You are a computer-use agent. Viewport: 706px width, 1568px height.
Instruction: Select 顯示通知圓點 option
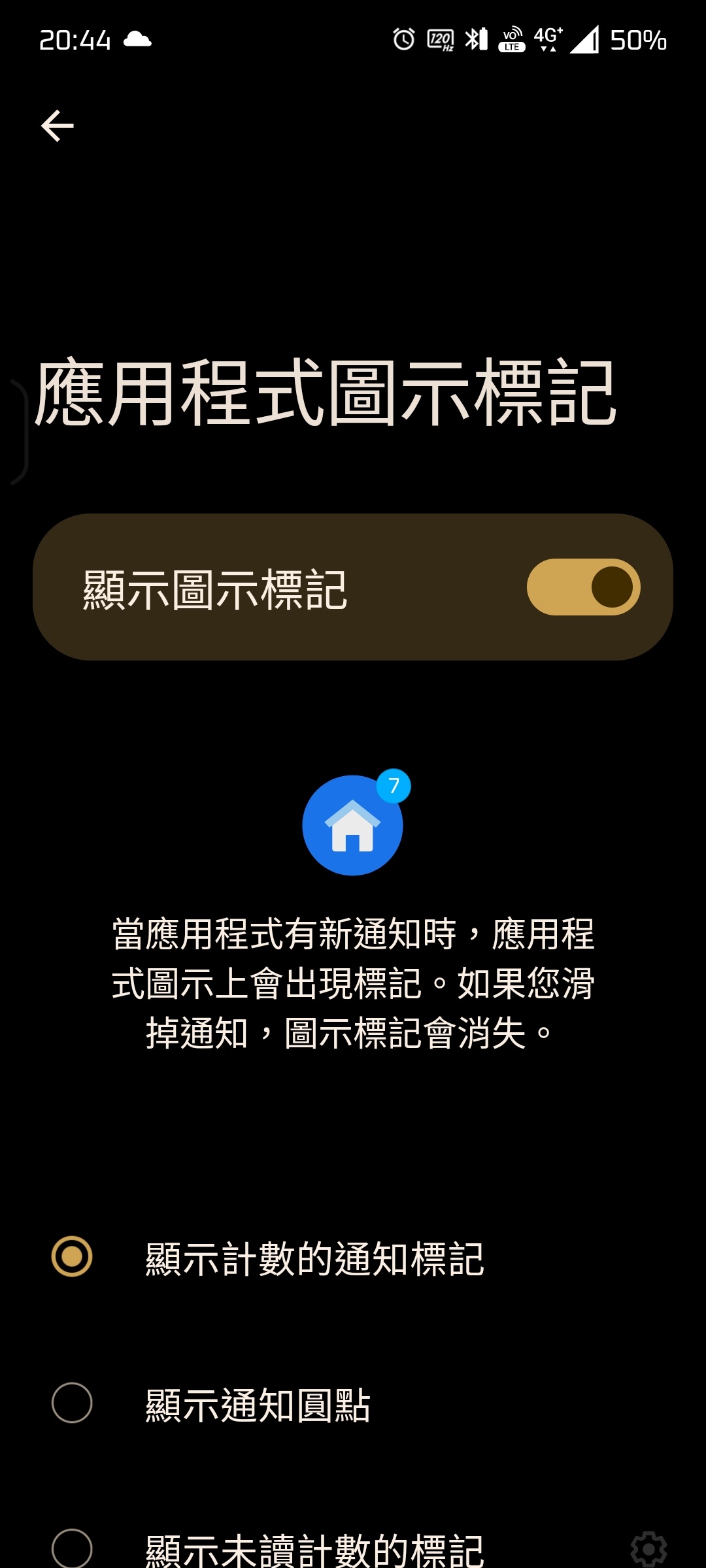point(72,1402)
